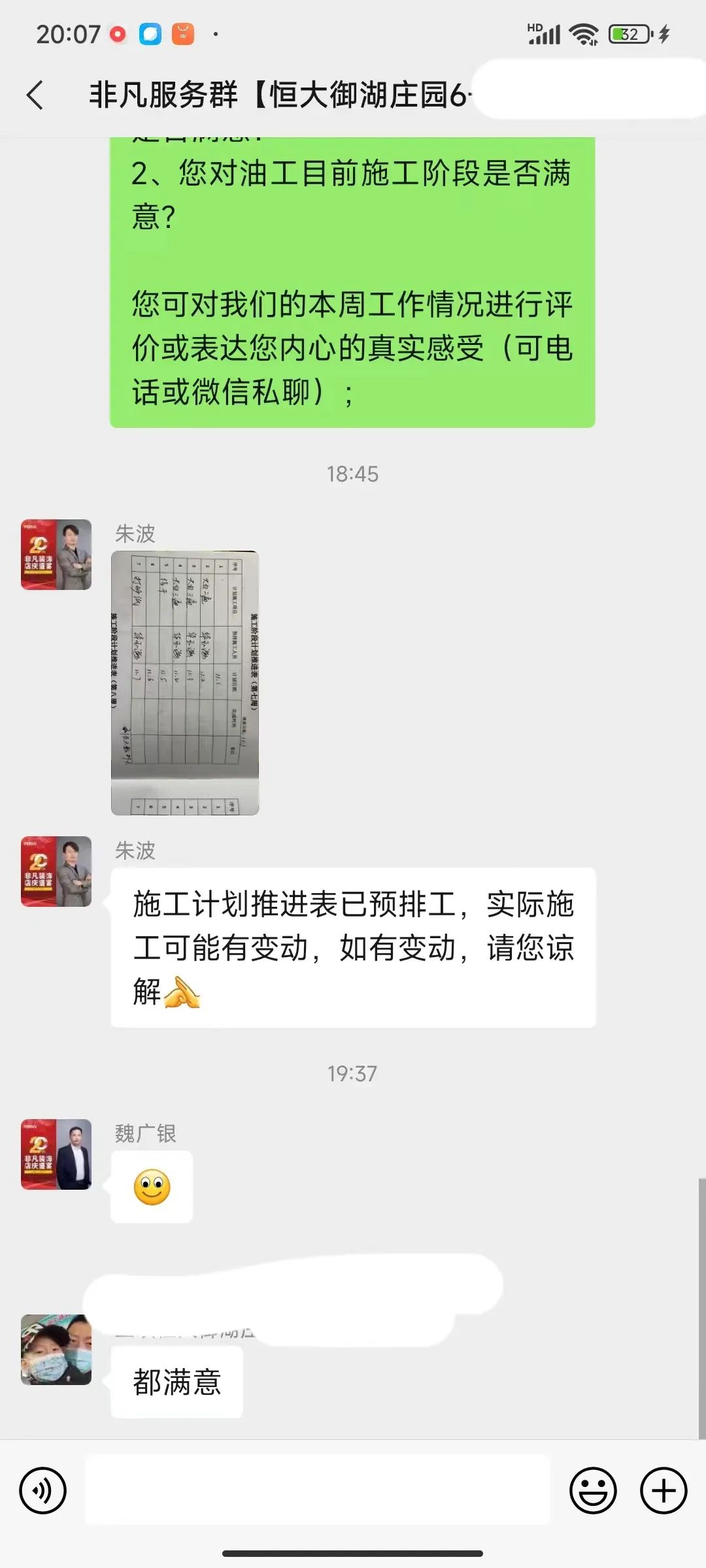Image resolution: width=706 pixels, height=1568 pixels.
Task: Tap 朱波's avatar beside the text message
Action: coord(56,872)
